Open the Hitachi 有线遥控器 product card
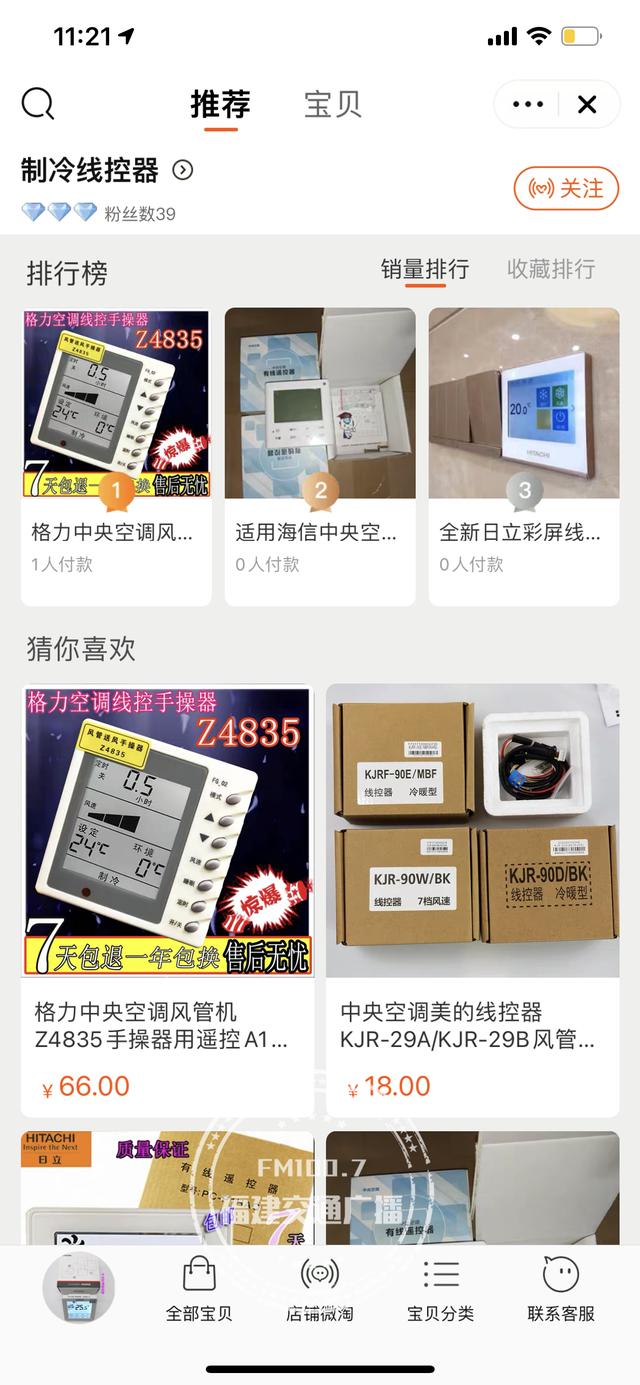Viewport: 640px width, 1385px height. pyautogui.click(x=167, y=1188)
